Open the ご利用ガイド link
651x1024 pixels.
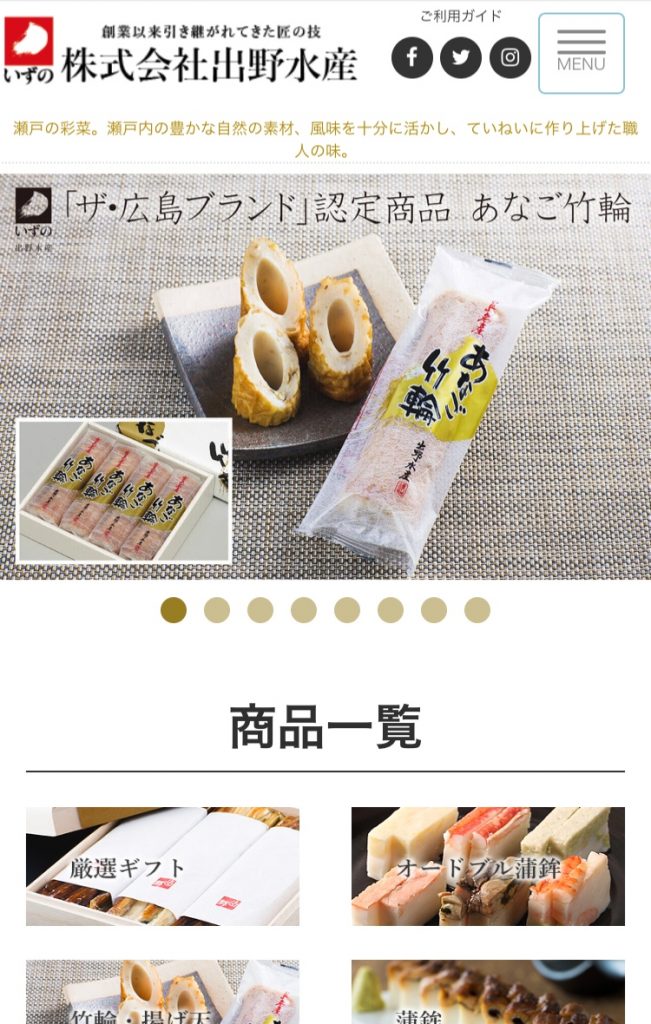point(460,16)
